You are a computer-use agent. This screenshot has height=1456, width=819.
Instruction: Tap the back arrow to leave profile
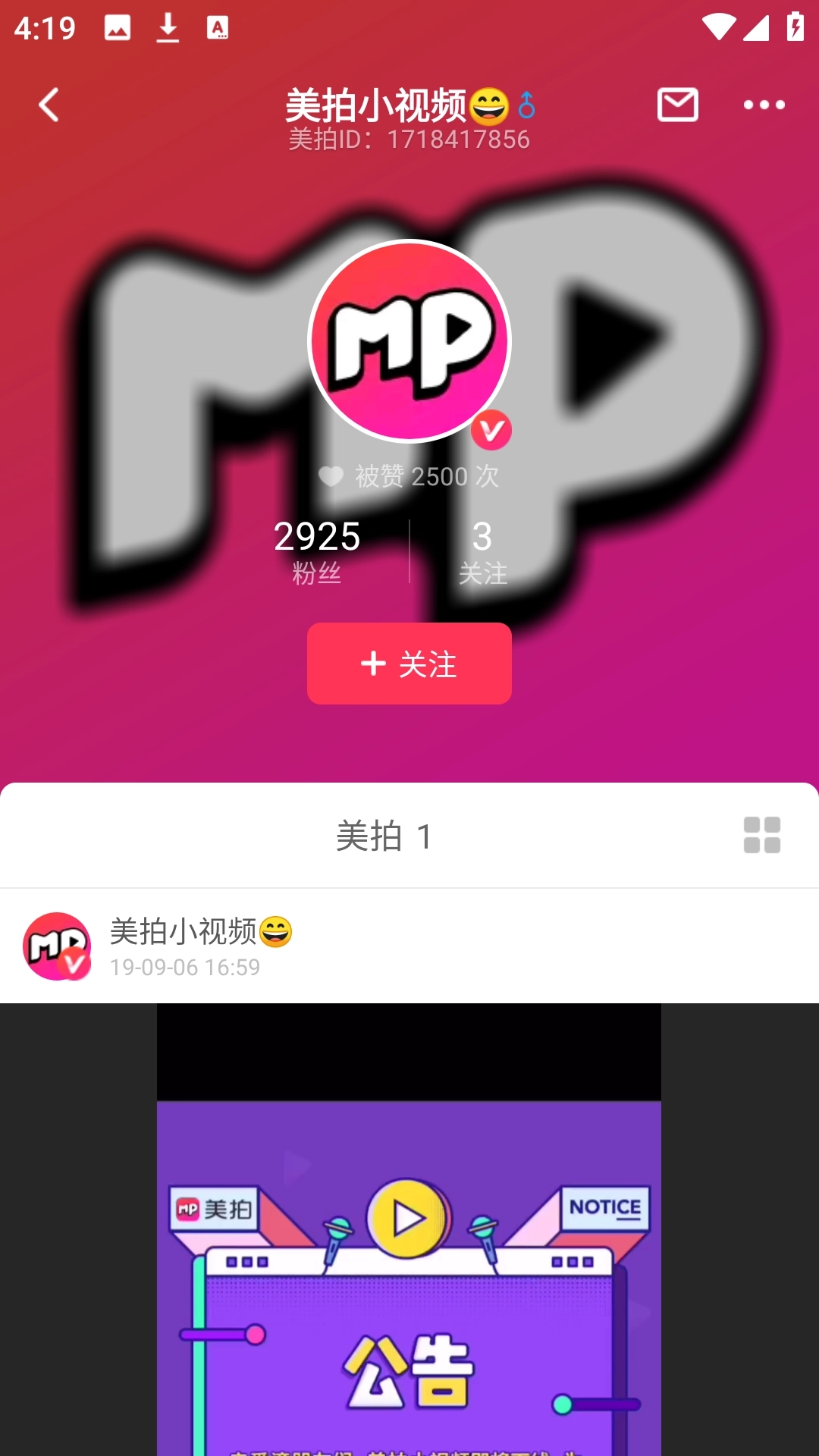(x=50, y=105)
